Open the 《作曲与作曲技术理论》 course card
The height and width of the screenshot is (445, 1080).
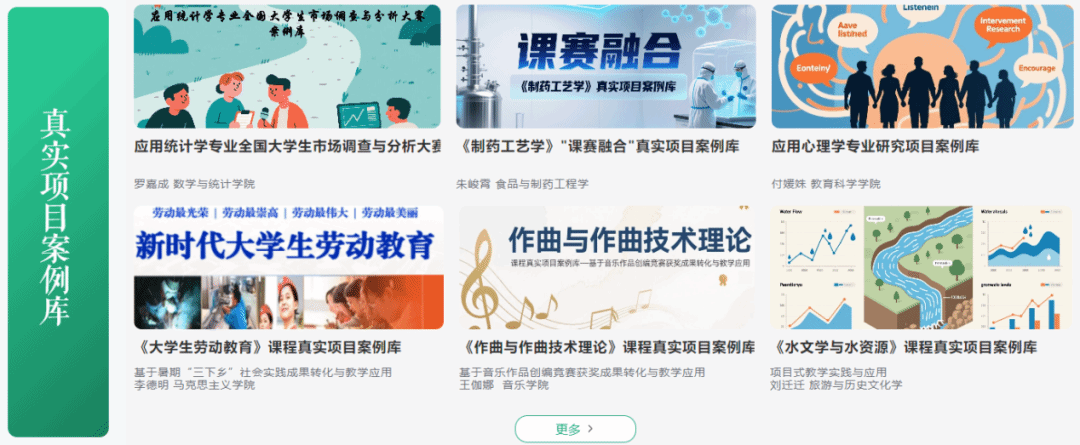click(605, 268)
